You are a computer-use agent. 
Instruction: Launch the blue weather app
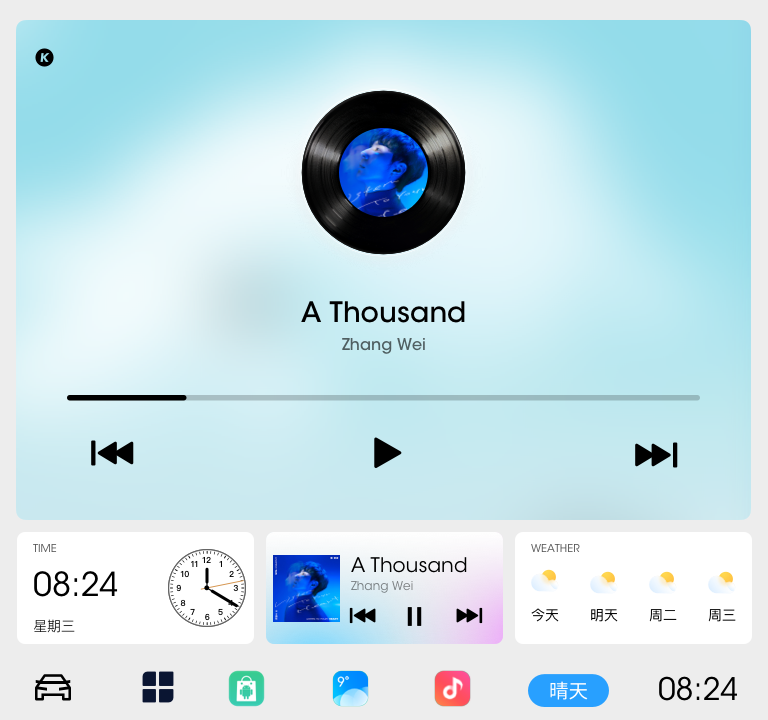350,688
